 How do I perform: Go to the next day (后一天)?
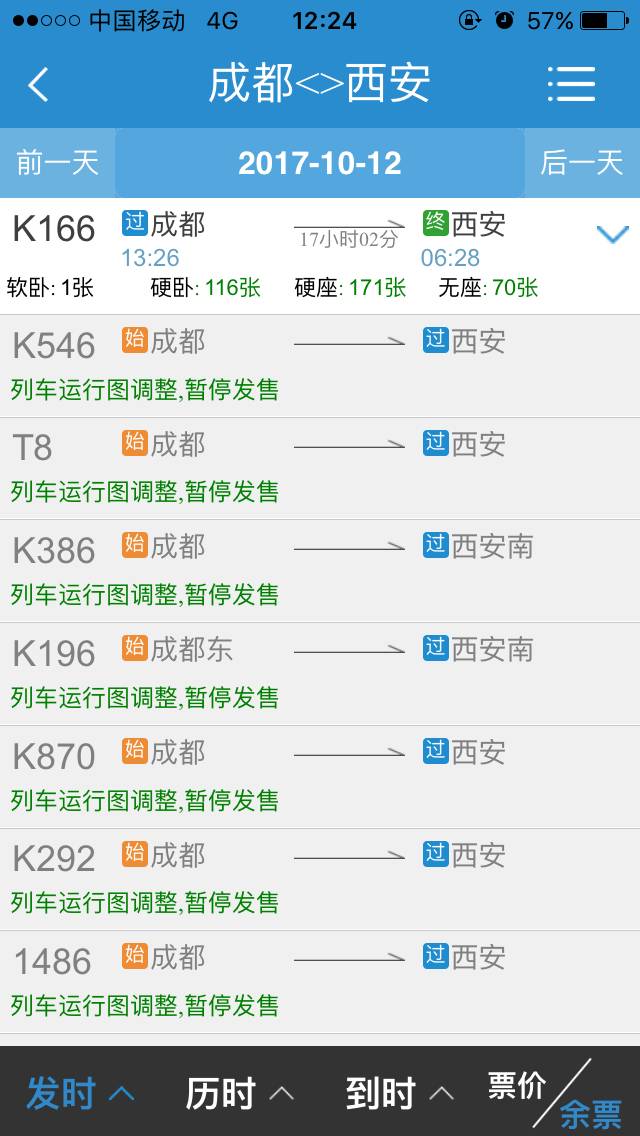coord(582,163)
